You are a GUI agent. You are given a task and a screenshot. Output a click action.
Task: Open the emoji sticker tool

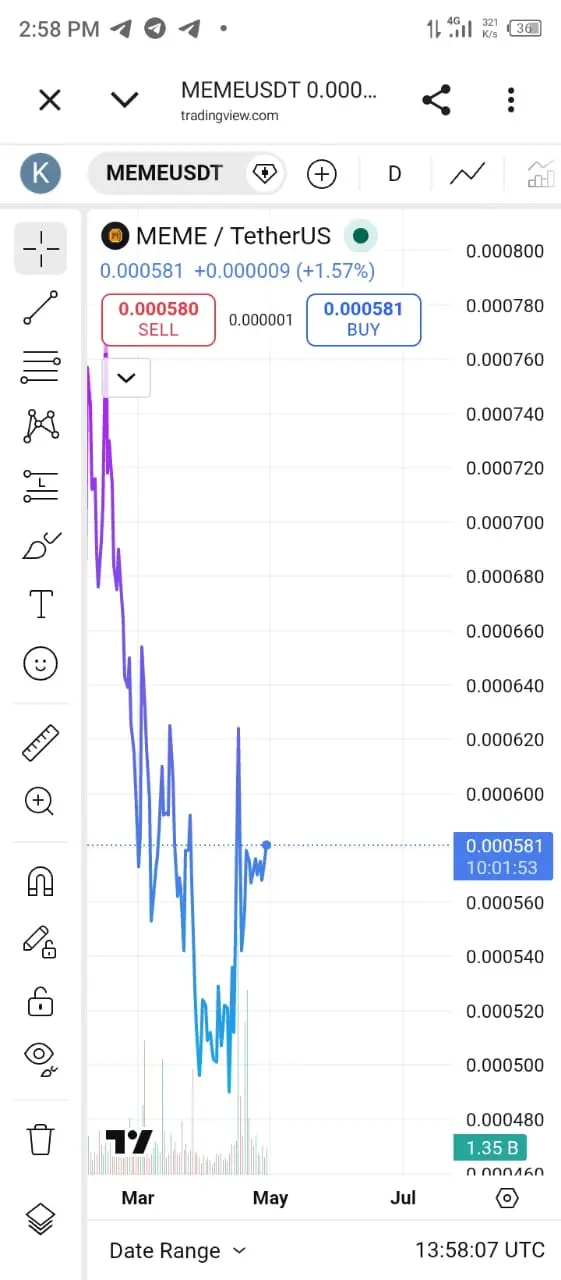point(41,663)
